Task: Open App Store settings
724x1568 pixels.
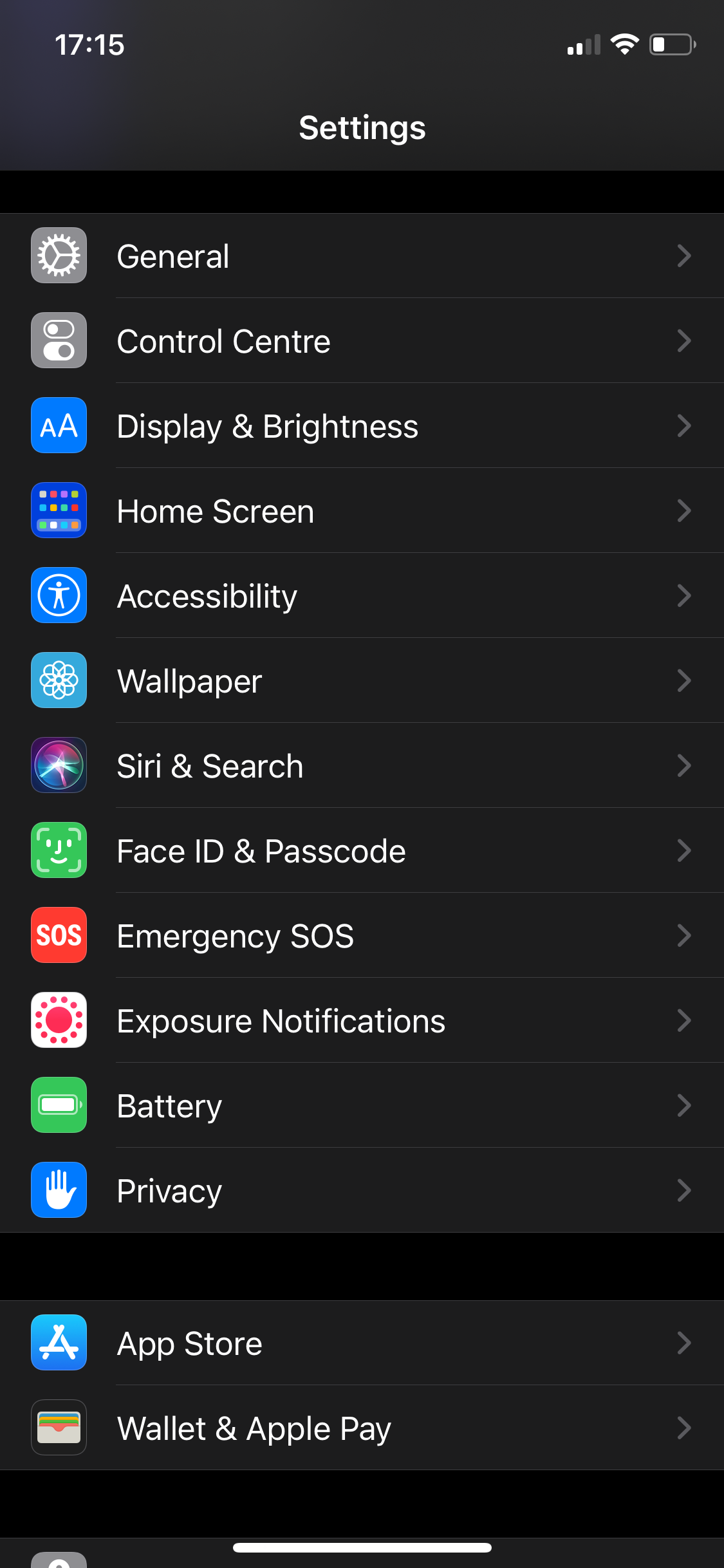Action: click(x=360, y=1343)
